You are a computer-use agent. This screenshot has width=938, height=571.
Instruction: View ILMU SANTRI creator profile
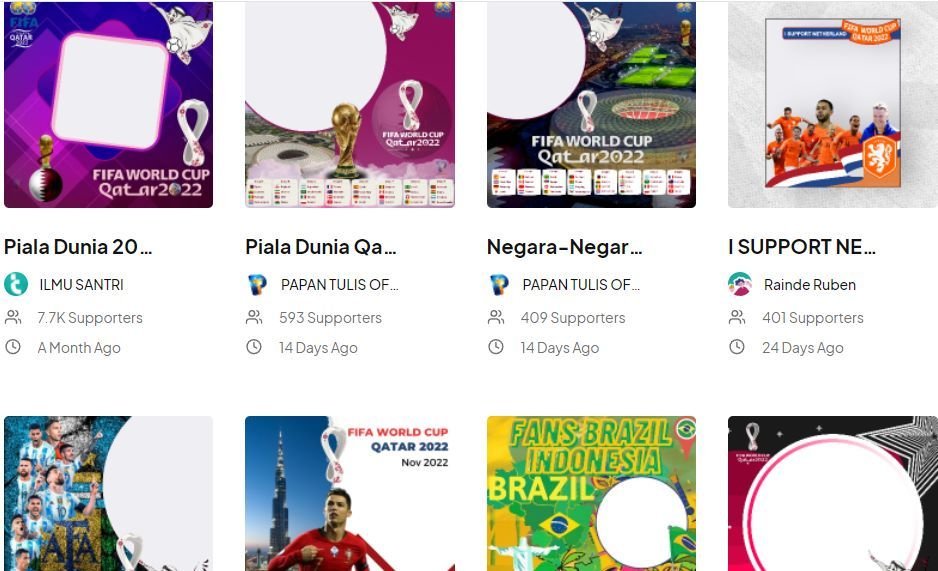pyautogui.click(x=80, y=285)
